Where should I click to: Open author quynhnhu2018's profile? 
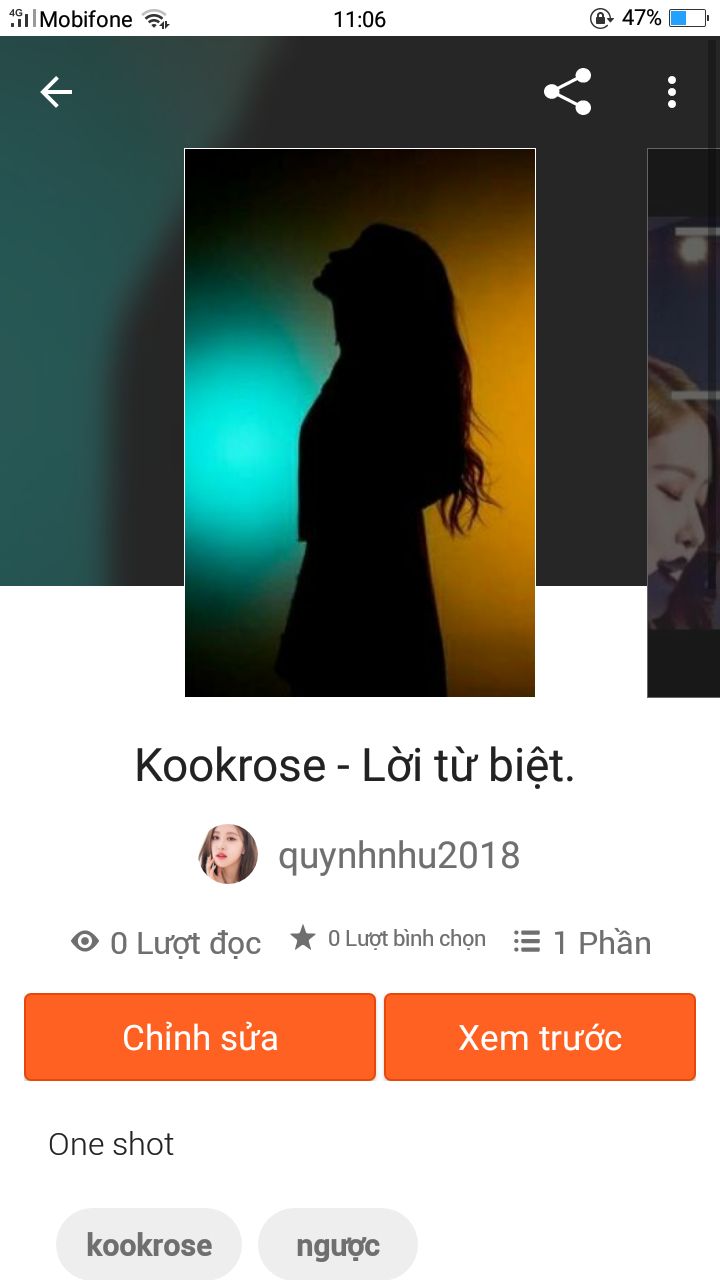tap(398, 855)
